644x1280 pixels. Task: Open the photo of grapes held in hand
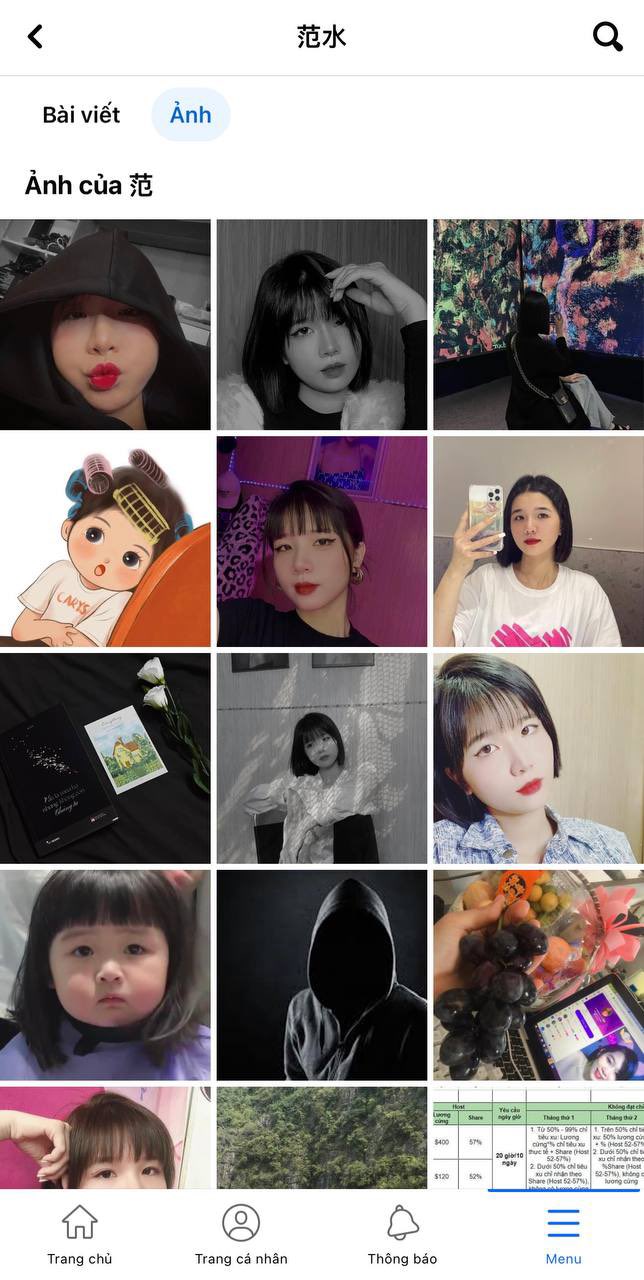(538, 975)
